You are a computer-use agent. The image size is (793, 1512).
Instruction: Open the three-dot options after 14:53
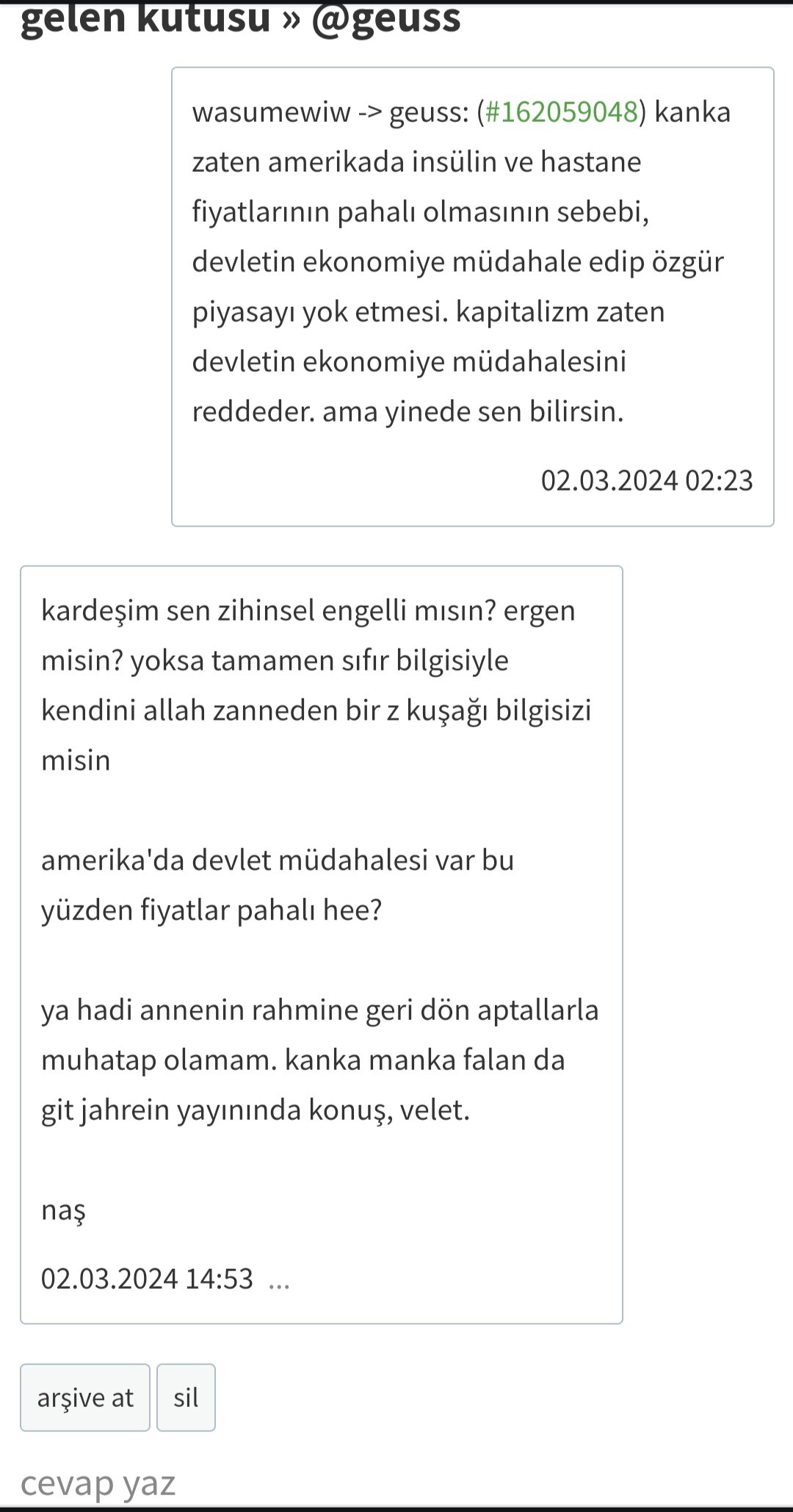point(279,1281)
